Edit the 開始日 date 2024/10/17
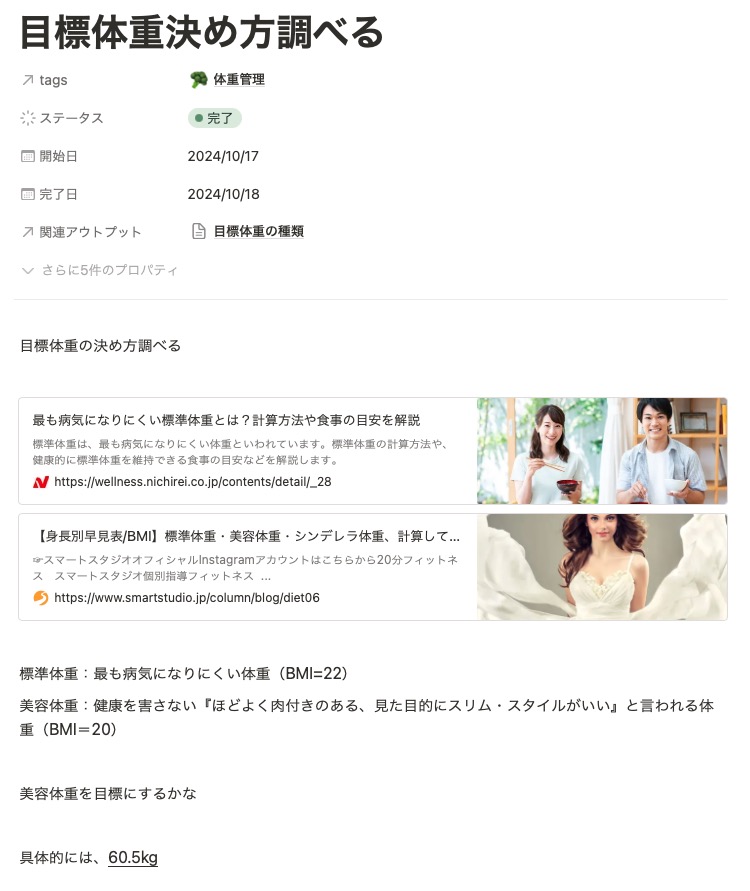Screen dimensions: 750x891 (223, 156)
